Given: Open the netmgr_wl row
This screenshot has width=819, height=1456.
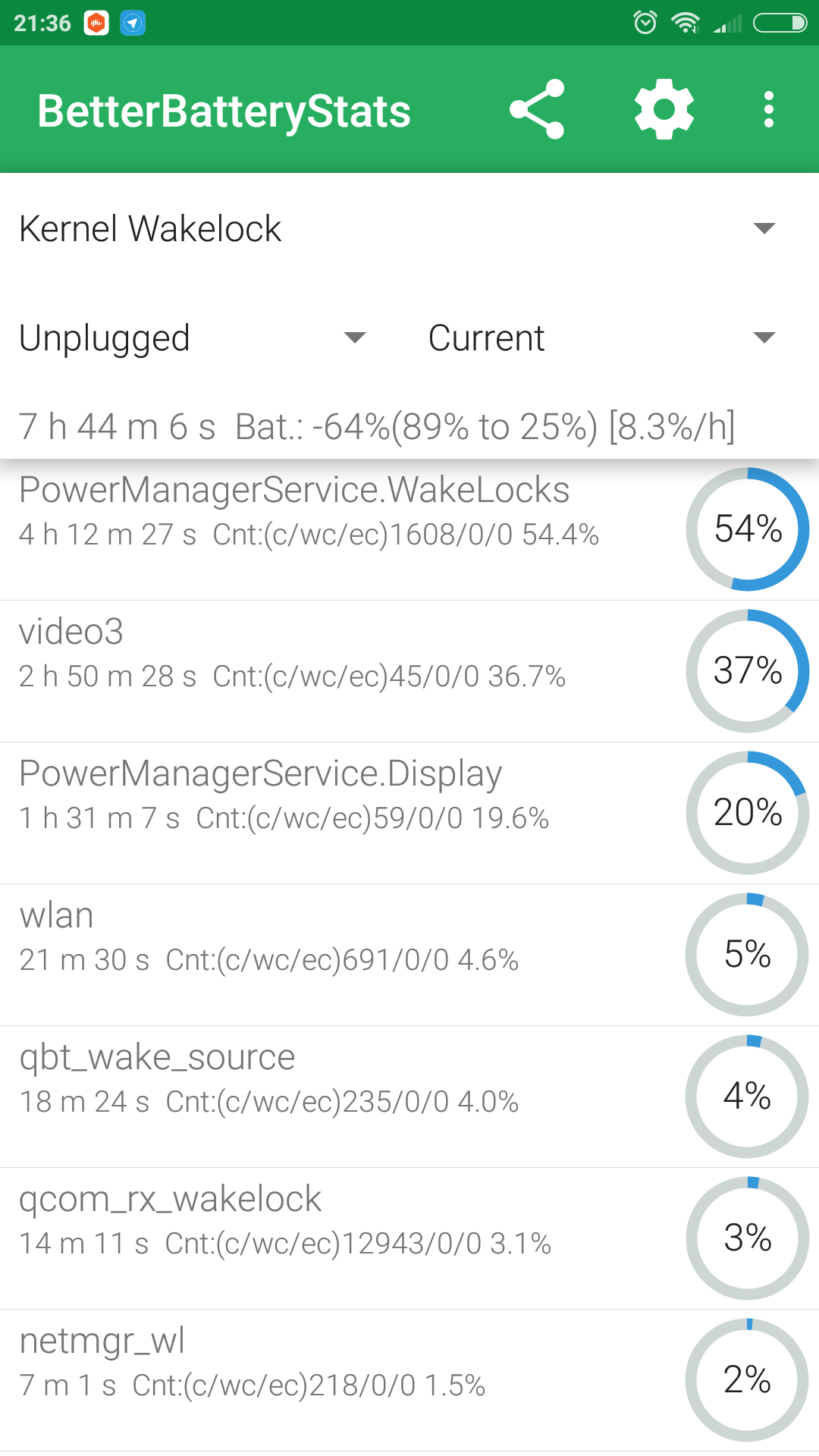Looking at the screenshot, I should coord(409,1380).
